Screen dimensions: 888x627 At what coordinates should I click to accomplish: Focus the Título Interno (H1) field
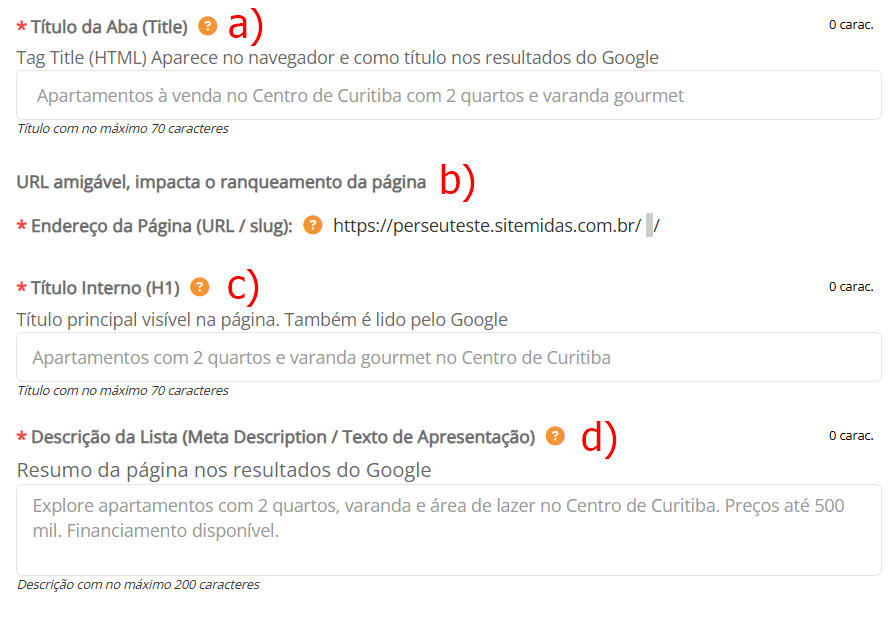coord(448,357)
